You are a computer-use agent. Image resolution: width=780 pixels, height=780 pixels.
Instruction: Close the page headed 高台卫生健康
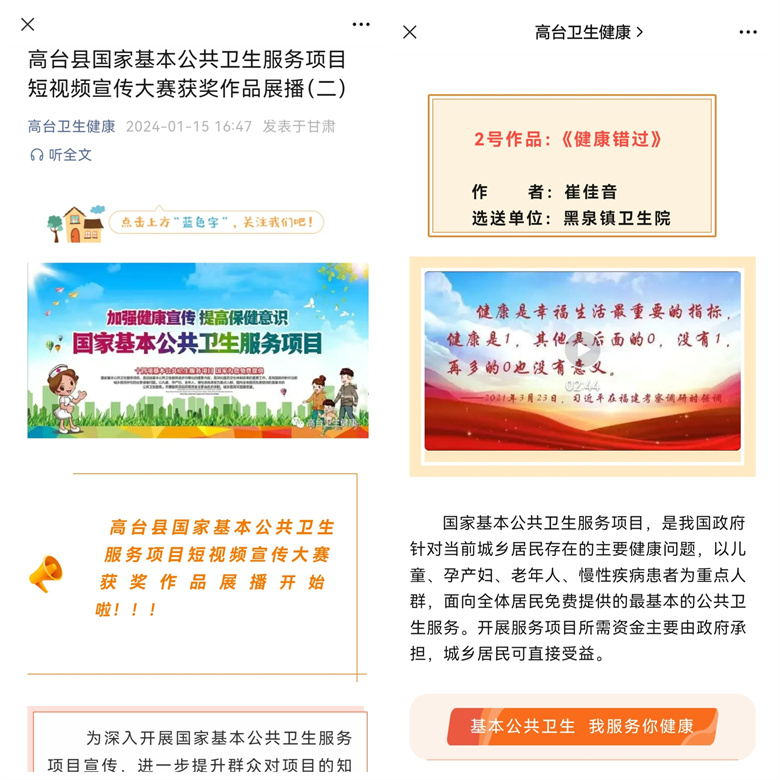coord(410,32)
